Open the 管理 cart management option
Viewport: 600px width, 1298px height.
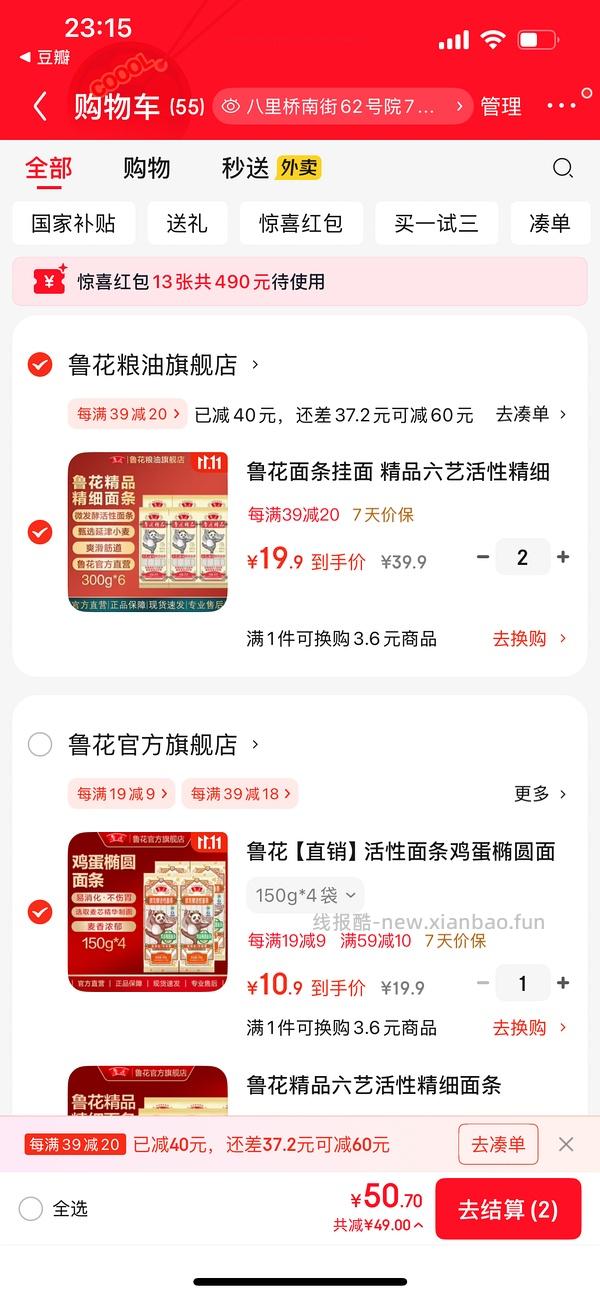pyautogui.click(x=501, y=107)
